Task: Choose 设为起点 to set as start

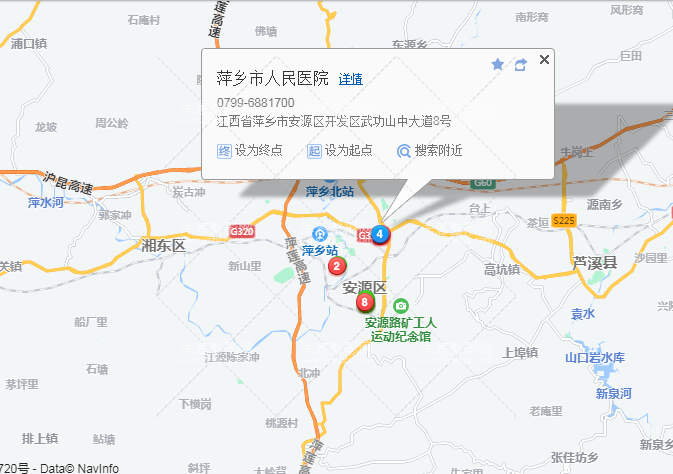Action: pos(340,151)
